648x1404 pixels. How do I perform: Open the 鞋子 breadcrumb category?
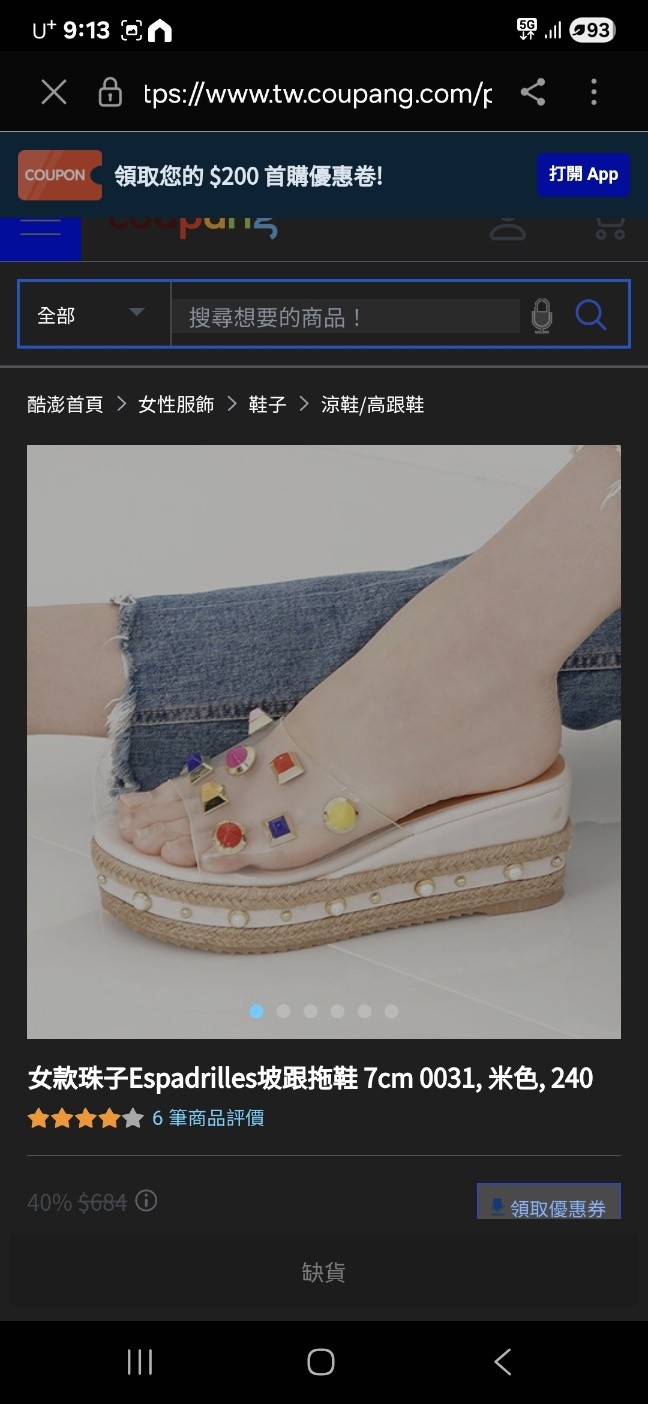click(267, 404)
